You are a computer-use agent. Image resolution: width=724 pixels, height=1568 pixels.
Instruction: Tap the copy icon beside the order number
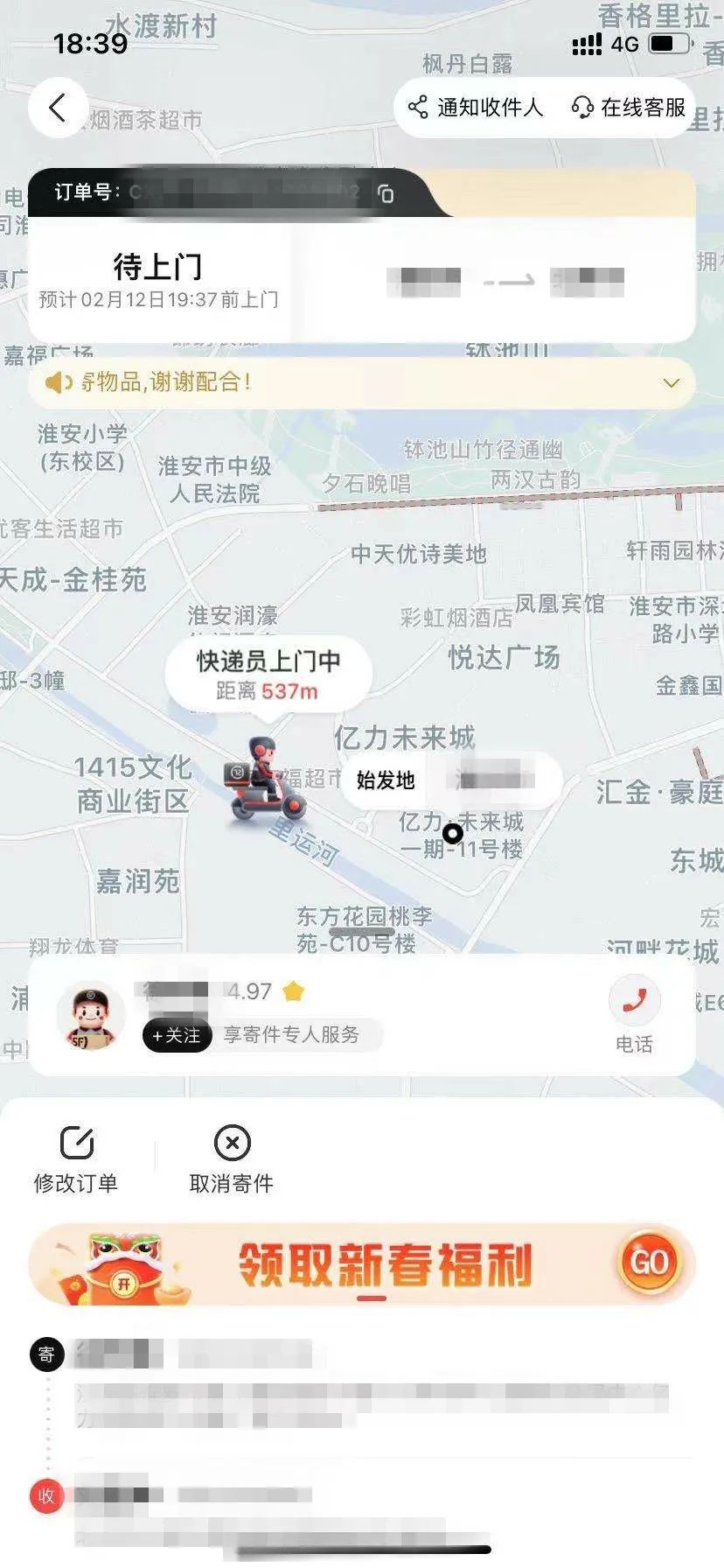pos(386,194)
